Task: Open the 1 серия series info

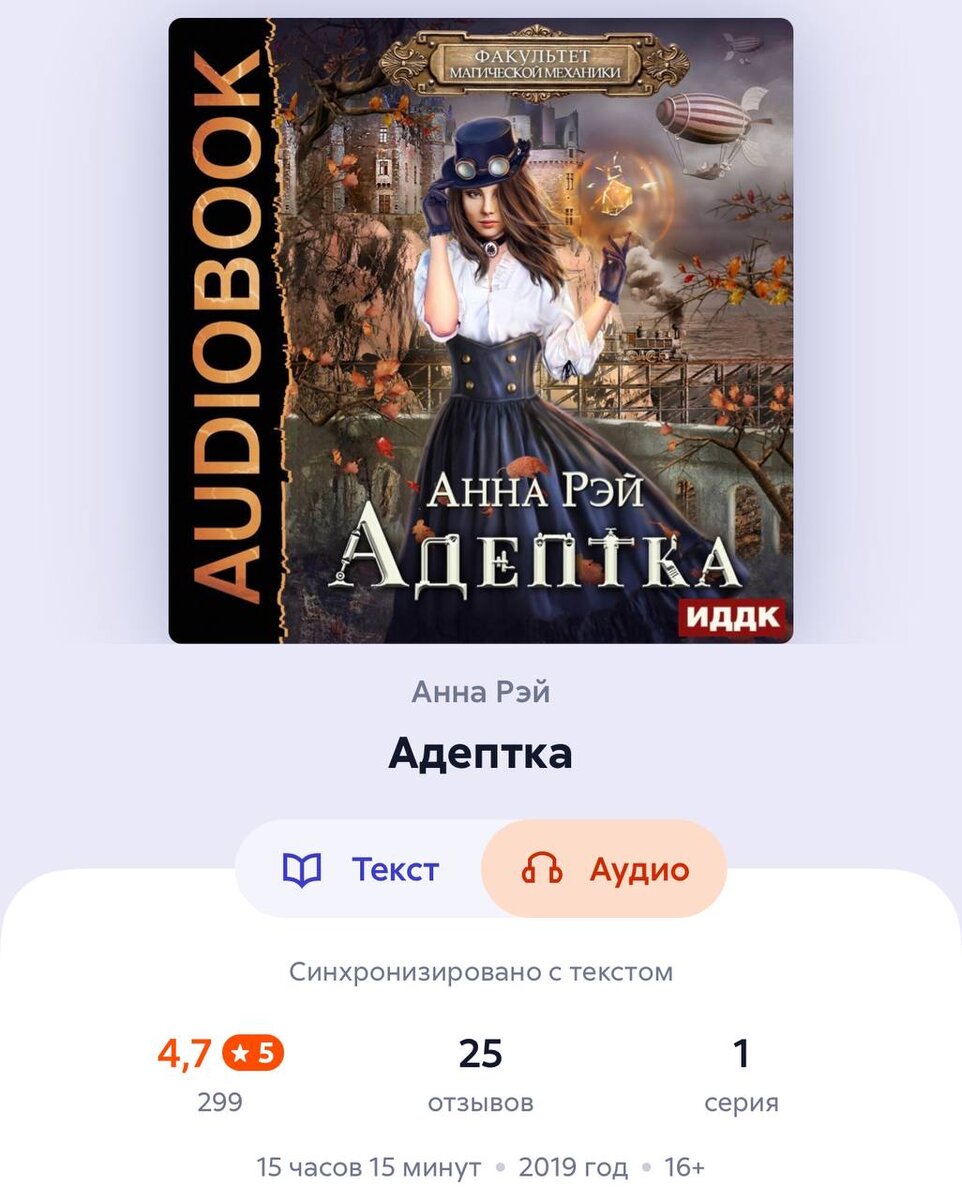Action: pyautogui.click(x=741, y=1074)
